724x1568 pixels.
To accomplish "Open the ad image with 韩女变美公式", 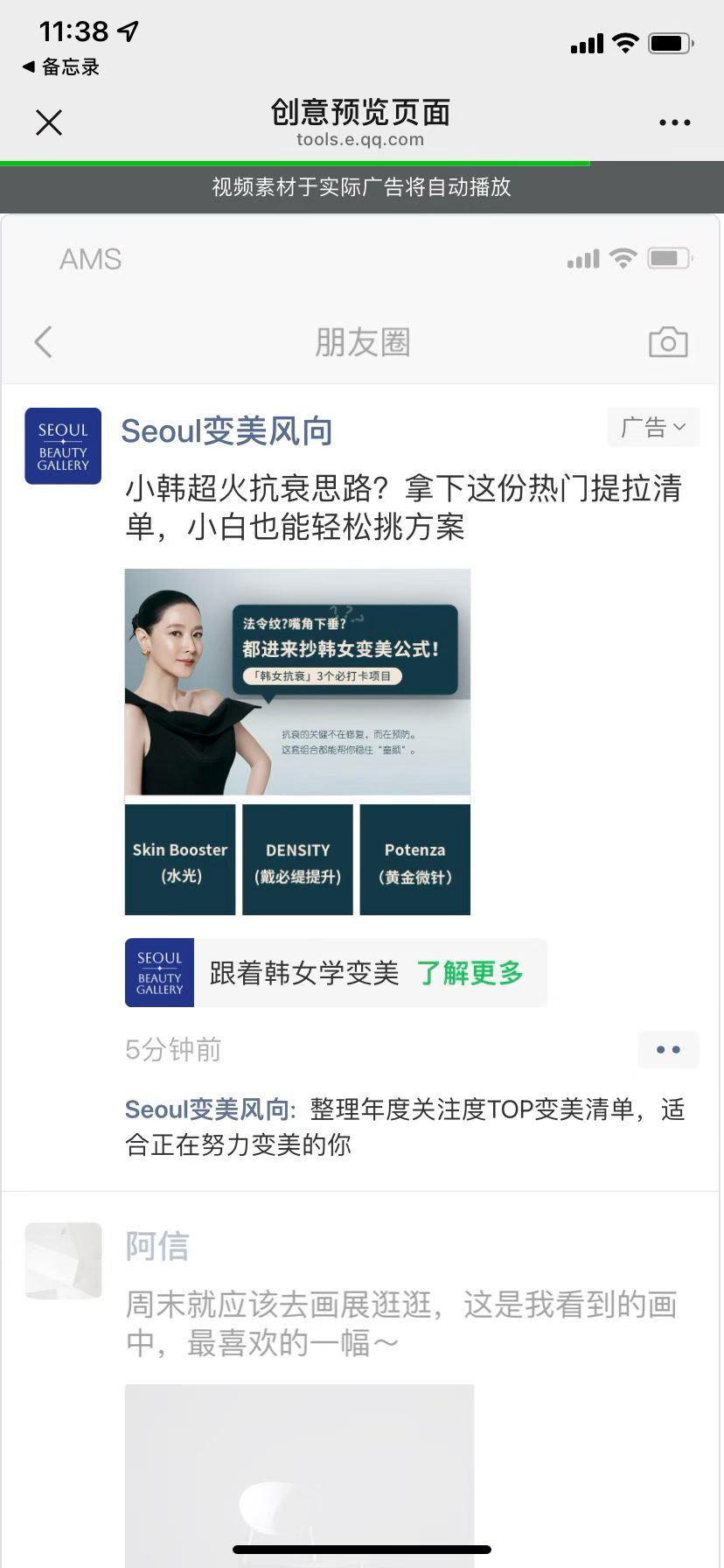I will point(297,741).
